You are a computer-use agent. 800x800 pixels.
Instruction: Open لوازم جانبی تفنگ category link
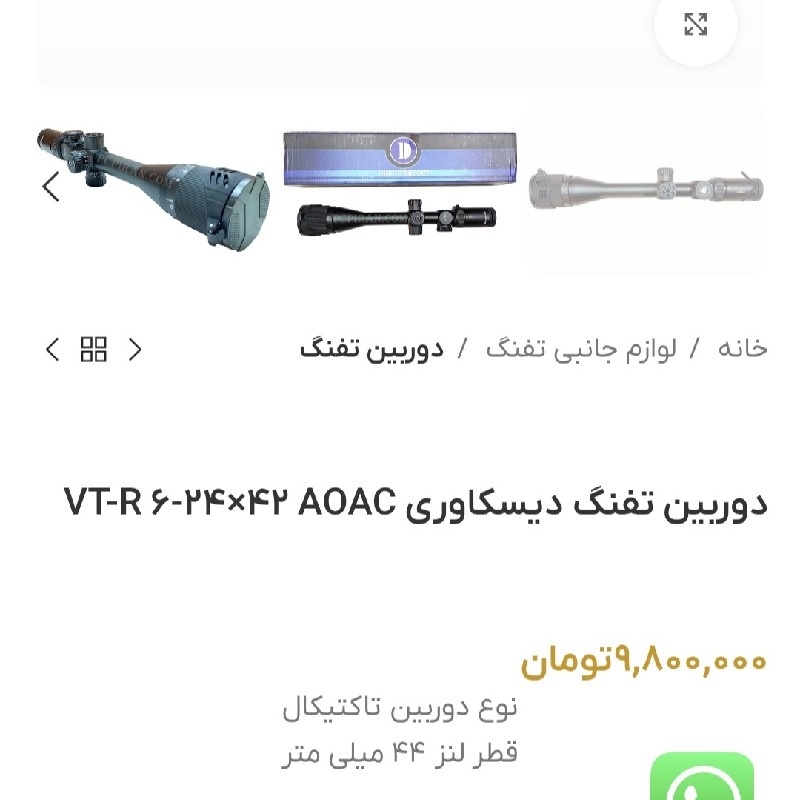pyautogui.click(x=581, y=349)
